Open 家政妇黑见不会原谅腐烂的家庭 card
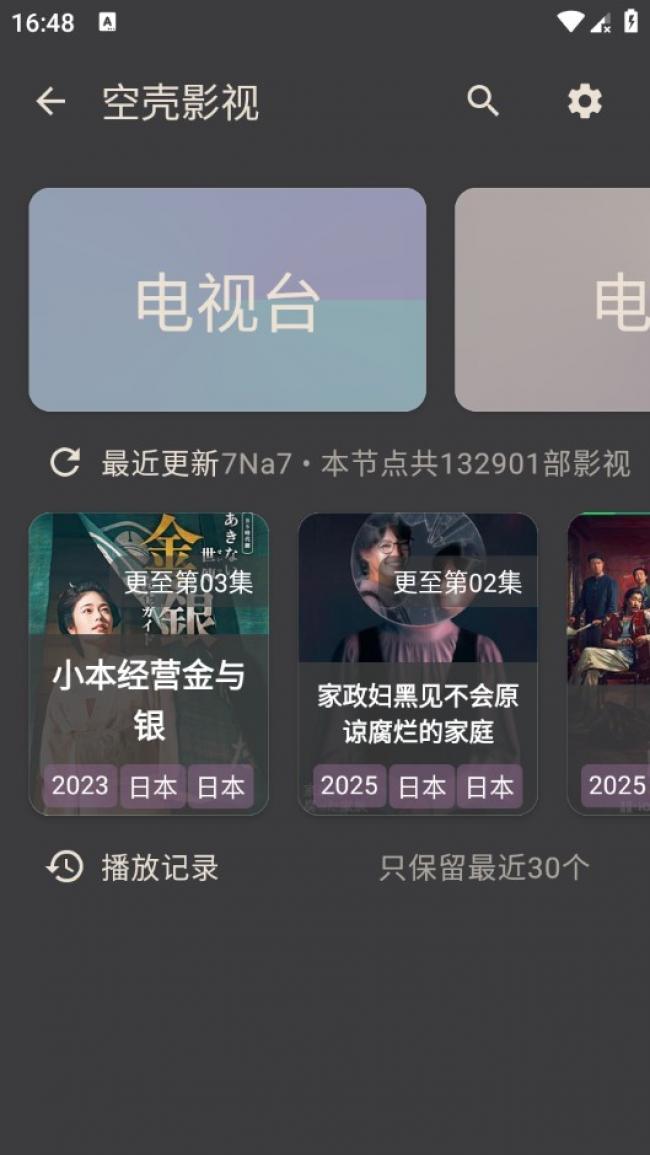The width and height of the screenshot is (650, 1155). point(418,664)
